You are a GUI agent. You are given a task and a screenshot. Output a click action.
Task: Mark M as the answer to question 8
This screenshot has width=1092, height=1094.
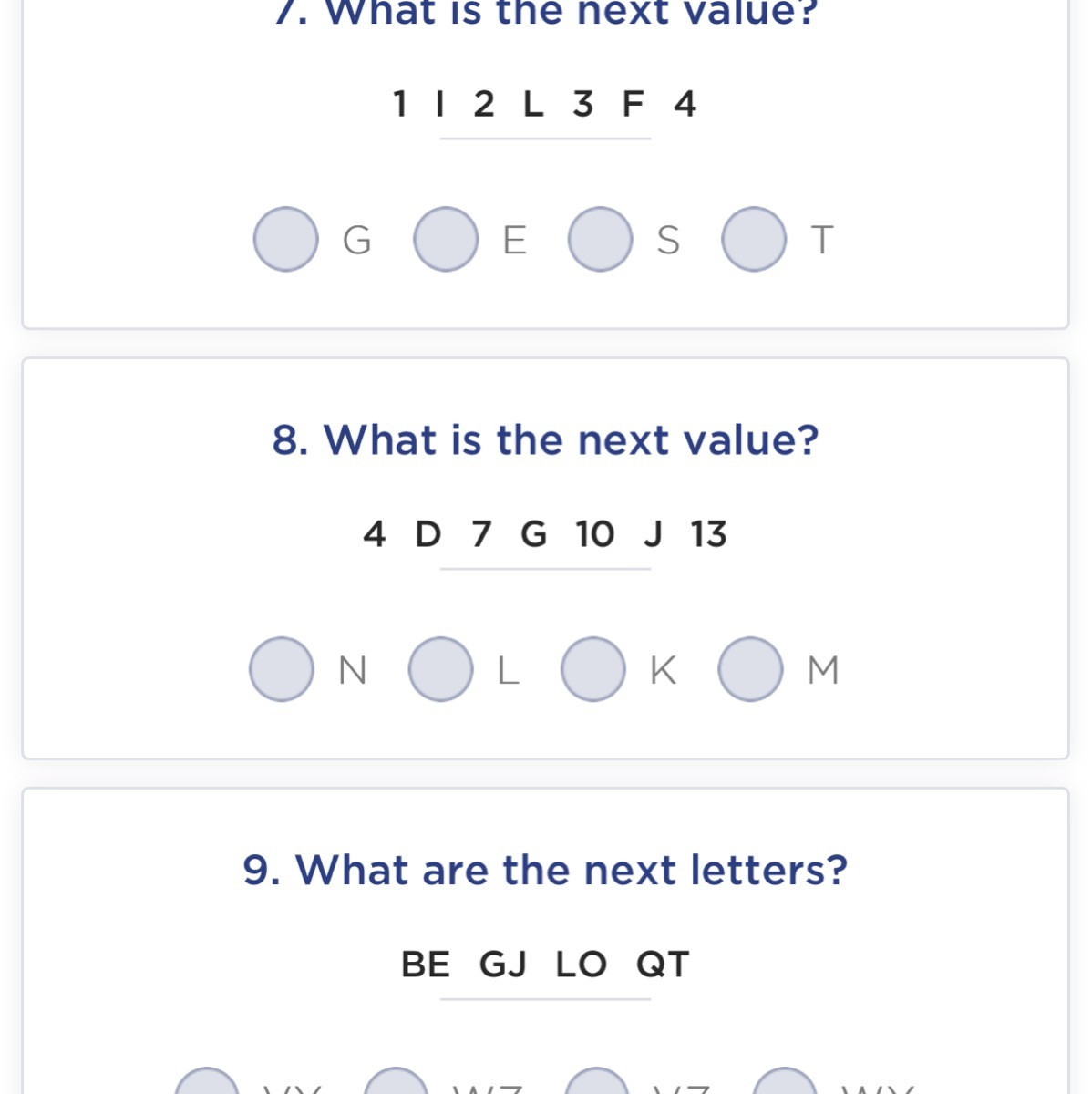(750, 669)
